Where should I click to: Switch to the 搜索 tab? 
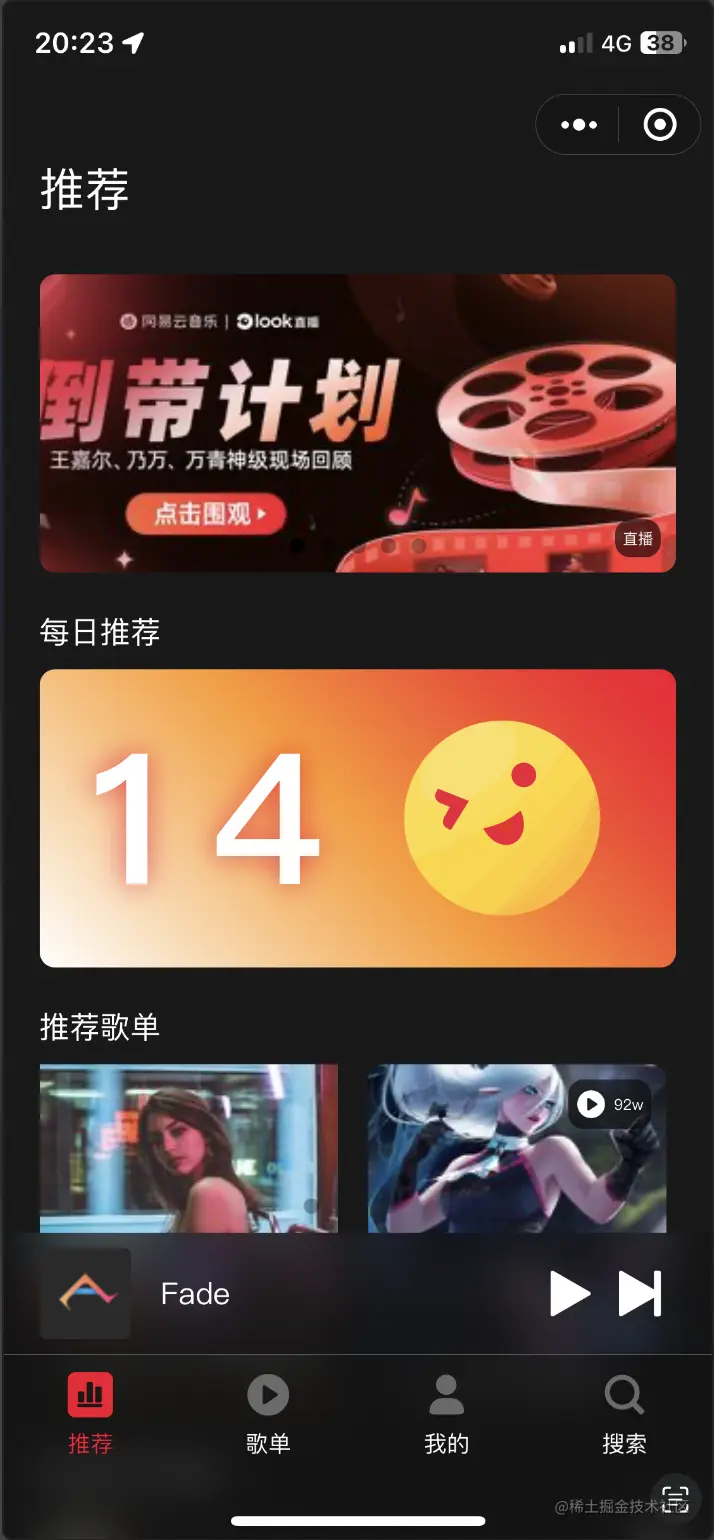(x=624, y=1414)
